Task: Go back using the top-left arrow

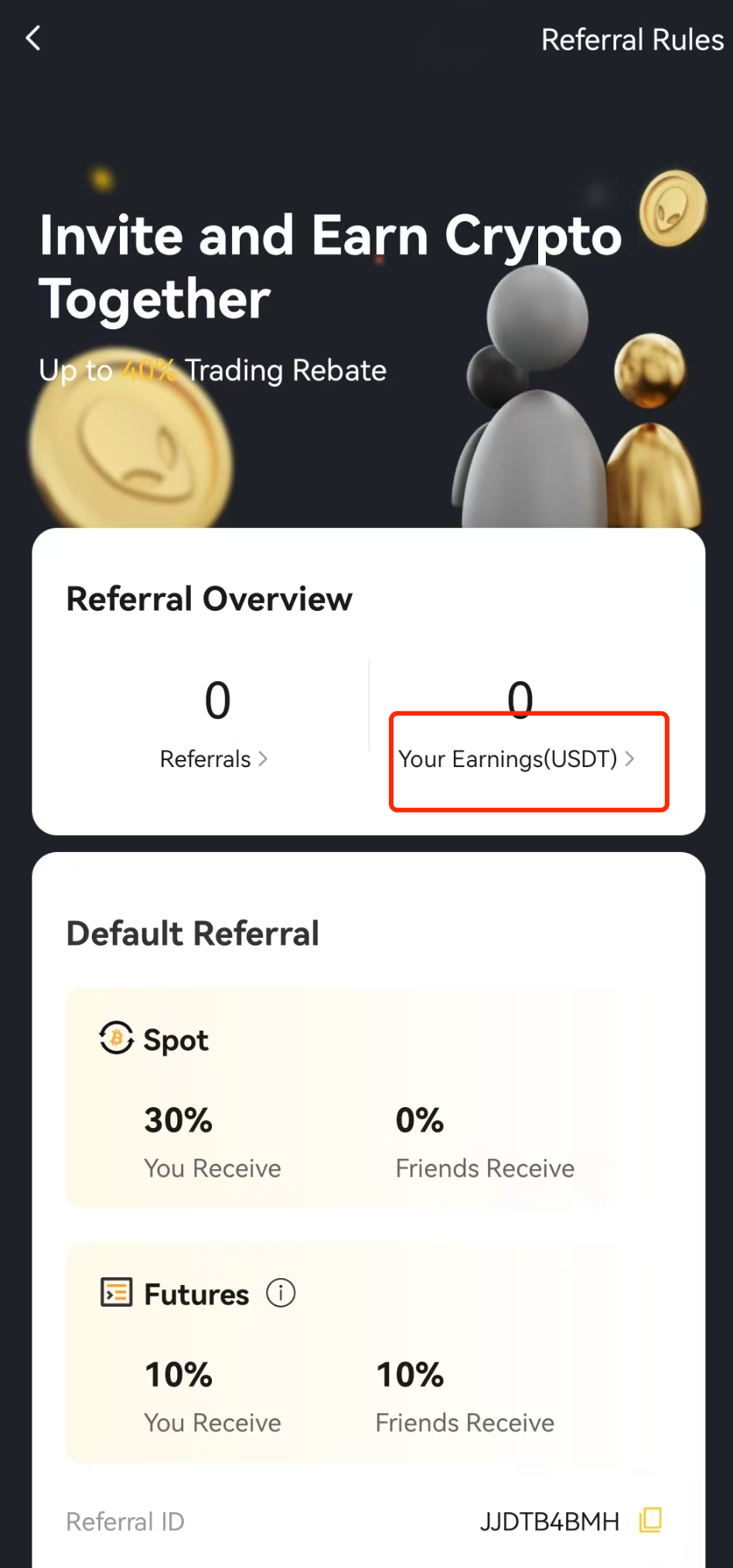Action: coord(32,38)
